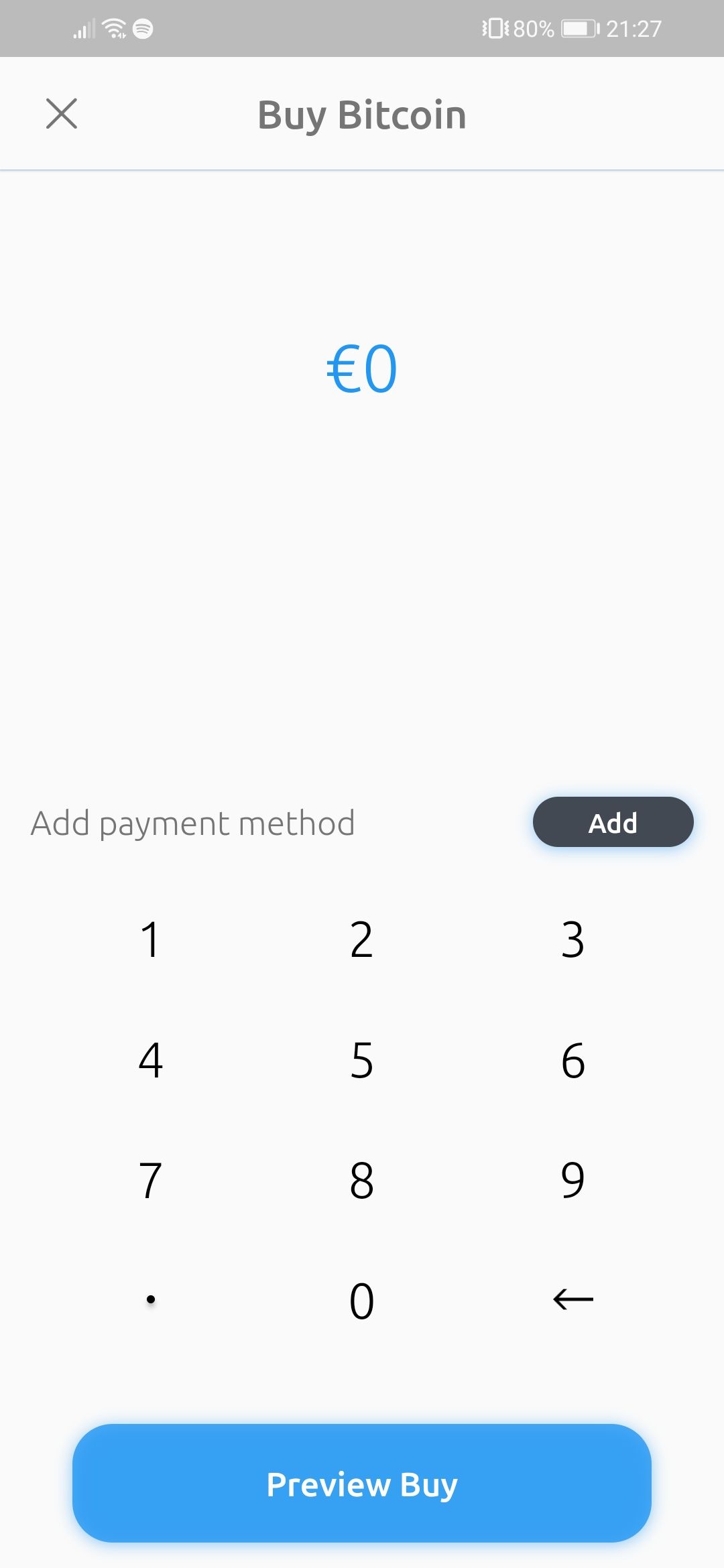Delete the last digit with the backspace arrow

point(572,1300)
